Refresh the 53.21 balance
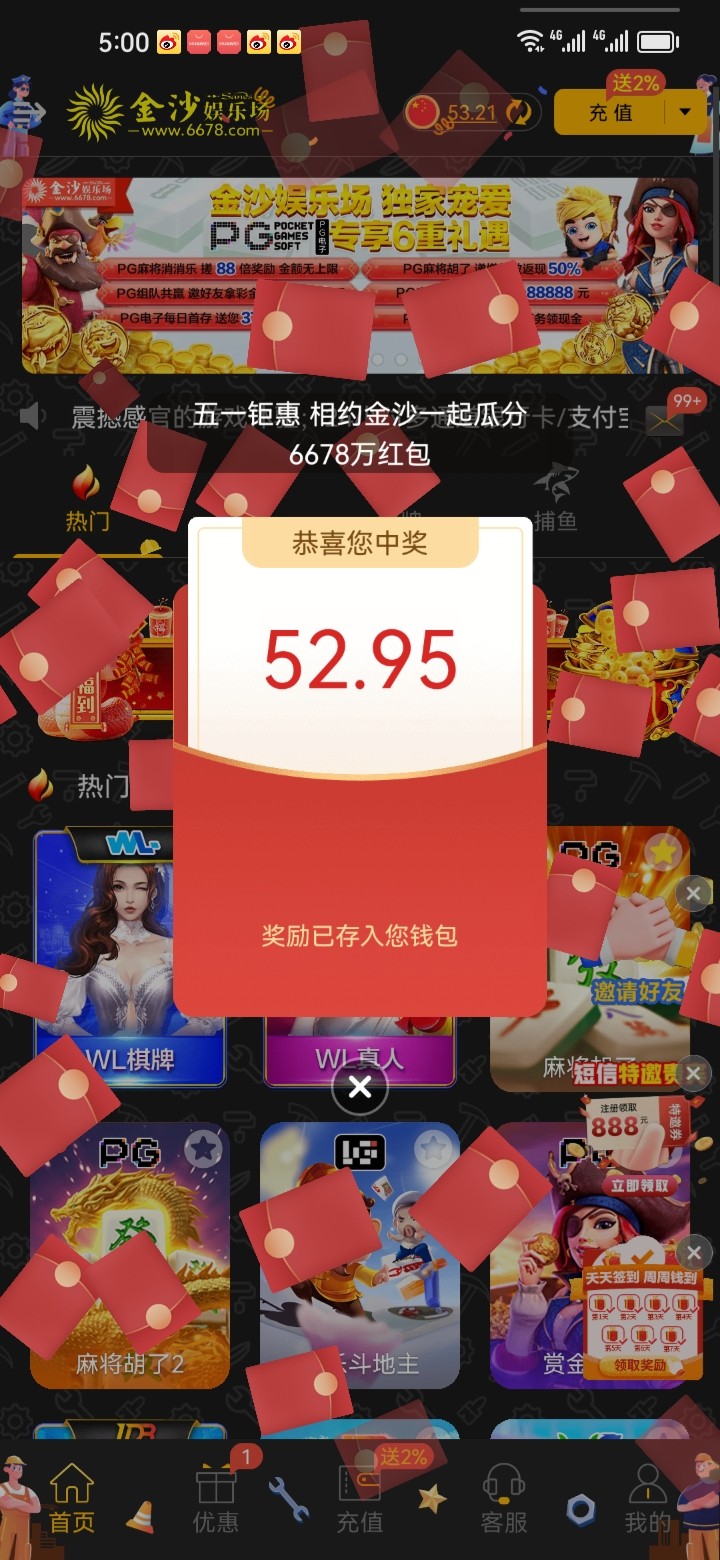 coord(518,112)
